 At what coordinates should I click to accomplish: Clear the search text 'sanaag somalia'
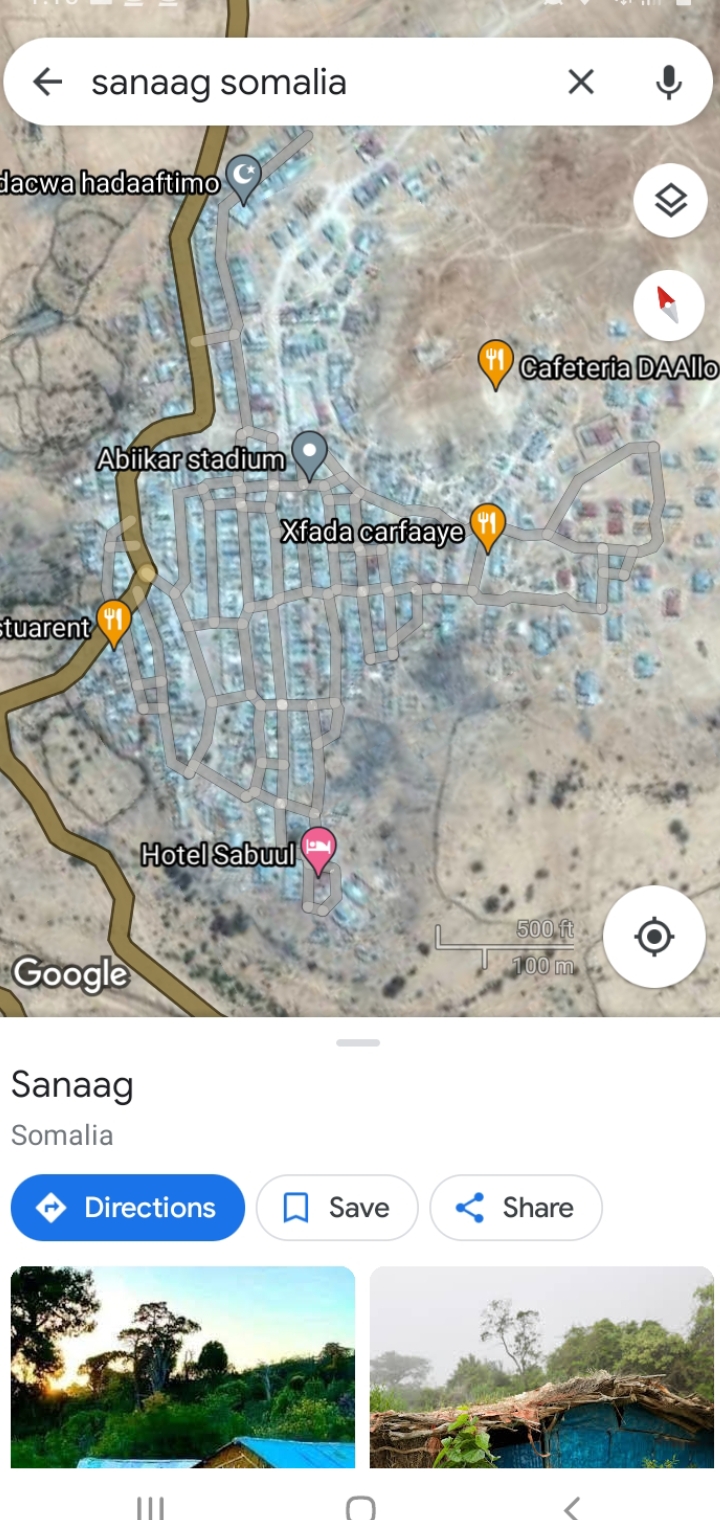[581, 82]
